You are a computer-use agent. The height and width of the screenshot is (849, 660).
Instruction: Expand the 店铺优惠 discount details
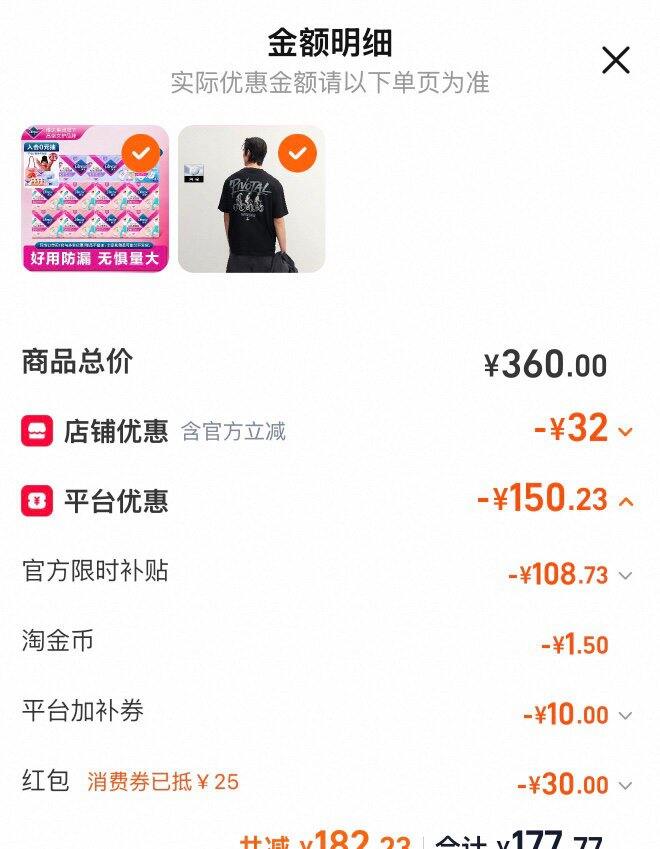(x=626, y=432)
